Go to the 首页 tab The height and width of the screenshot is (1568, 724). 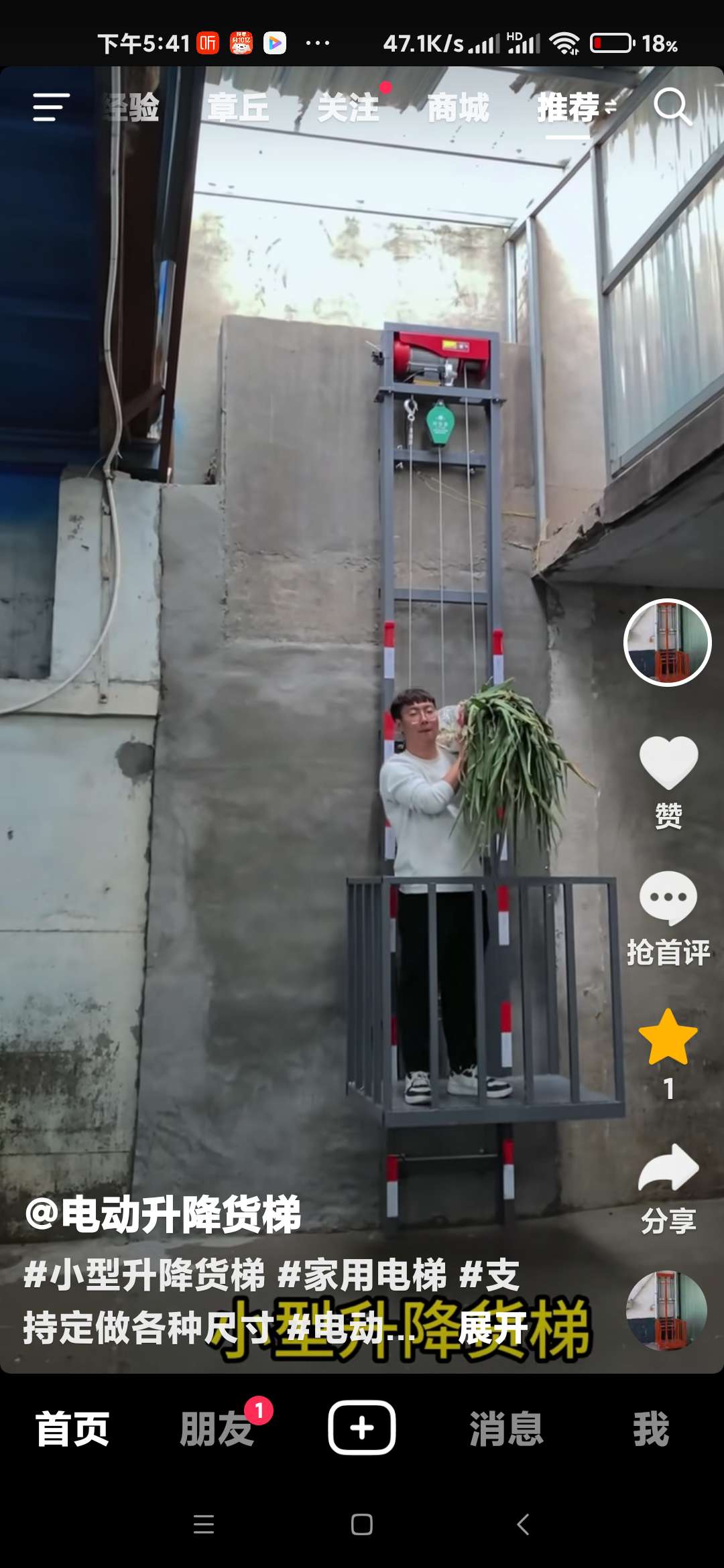coord(72,1429)
